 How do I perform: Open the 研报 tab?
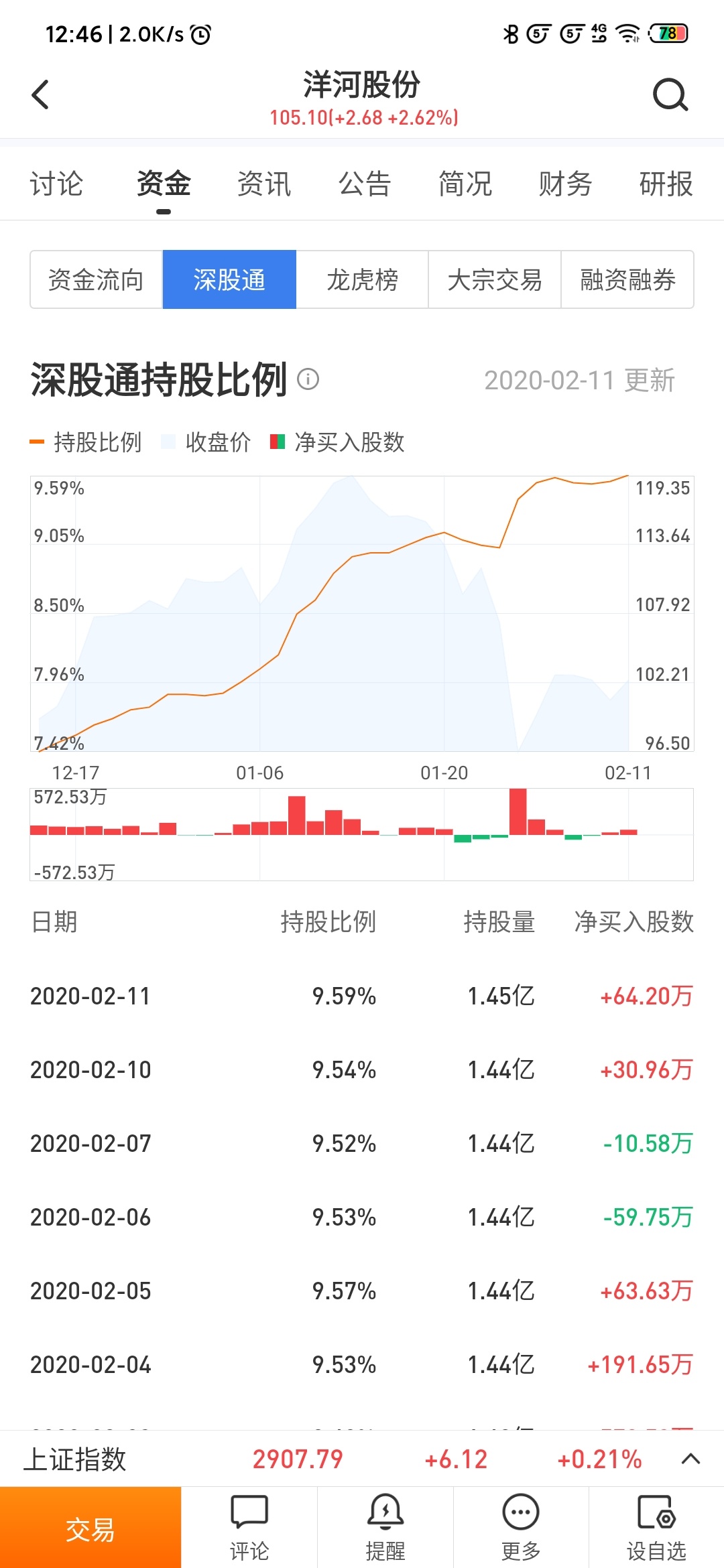[x=666, y=184]
